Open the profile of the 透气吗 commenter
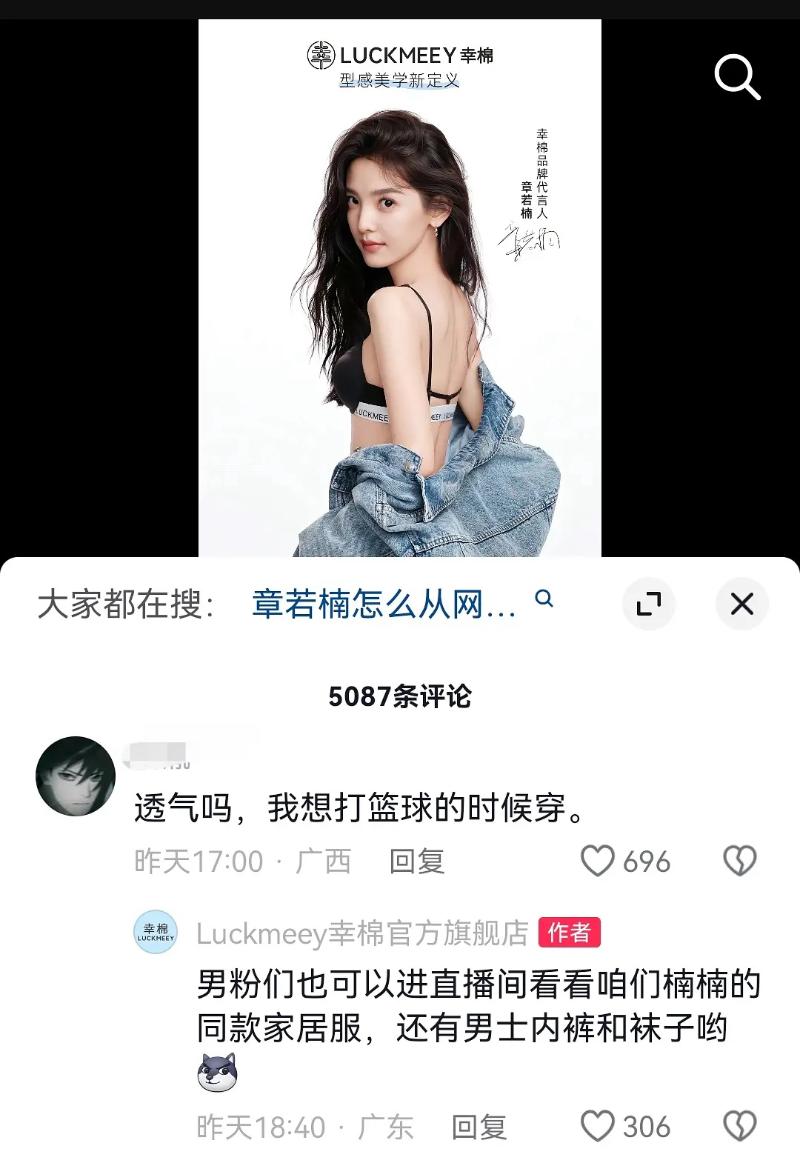Image resolution: width=800 pixels, height=1163 pixels. (x=75, y=776)
